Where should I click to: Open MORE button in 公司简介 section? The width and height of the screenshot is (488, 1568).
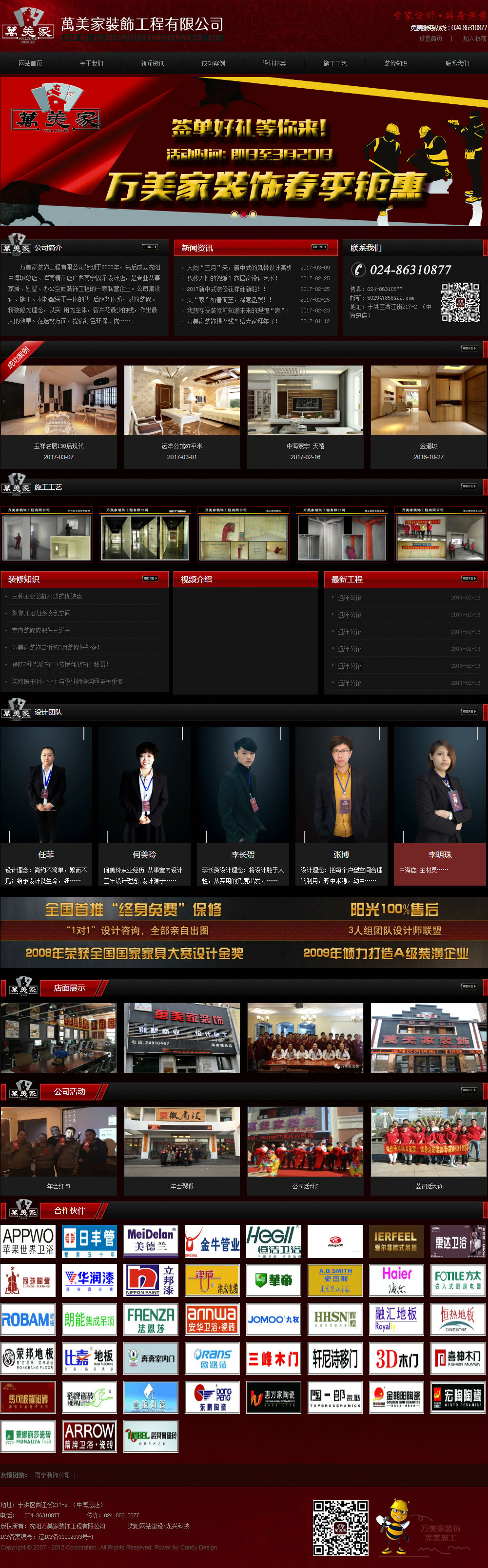[x=150, y=247]
